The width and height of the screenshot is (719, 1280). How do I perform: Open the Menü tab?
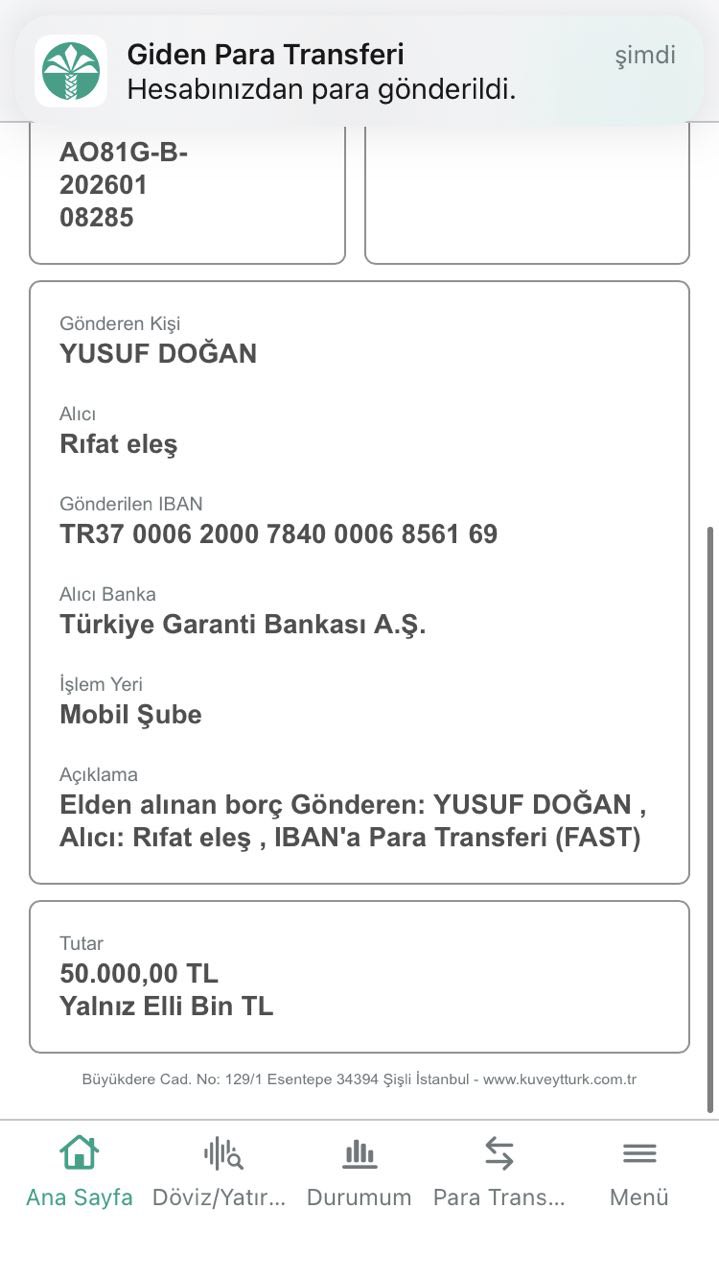[x=639, y=1172]
